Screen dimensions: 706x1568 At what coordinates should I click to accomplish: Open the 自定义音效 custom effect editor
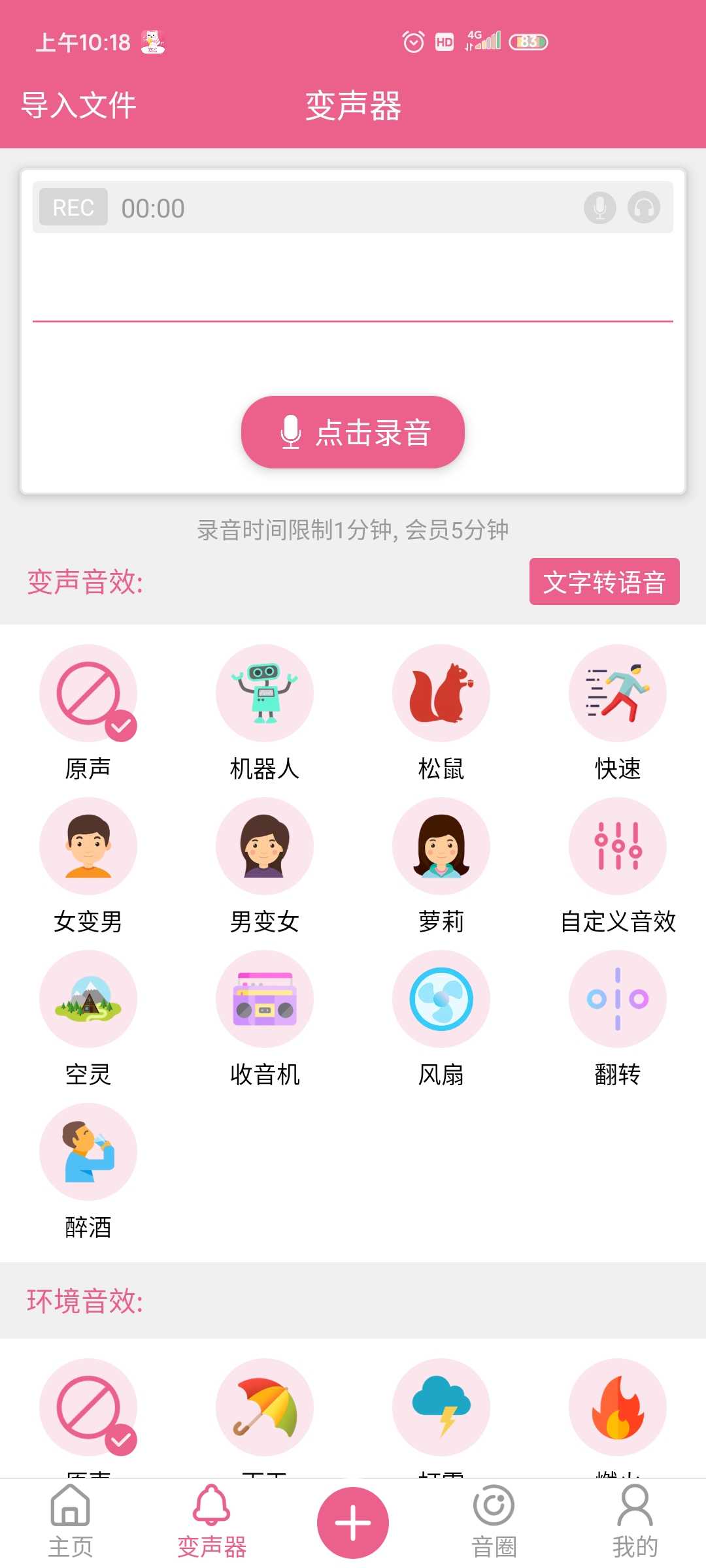tap(618, 846)
